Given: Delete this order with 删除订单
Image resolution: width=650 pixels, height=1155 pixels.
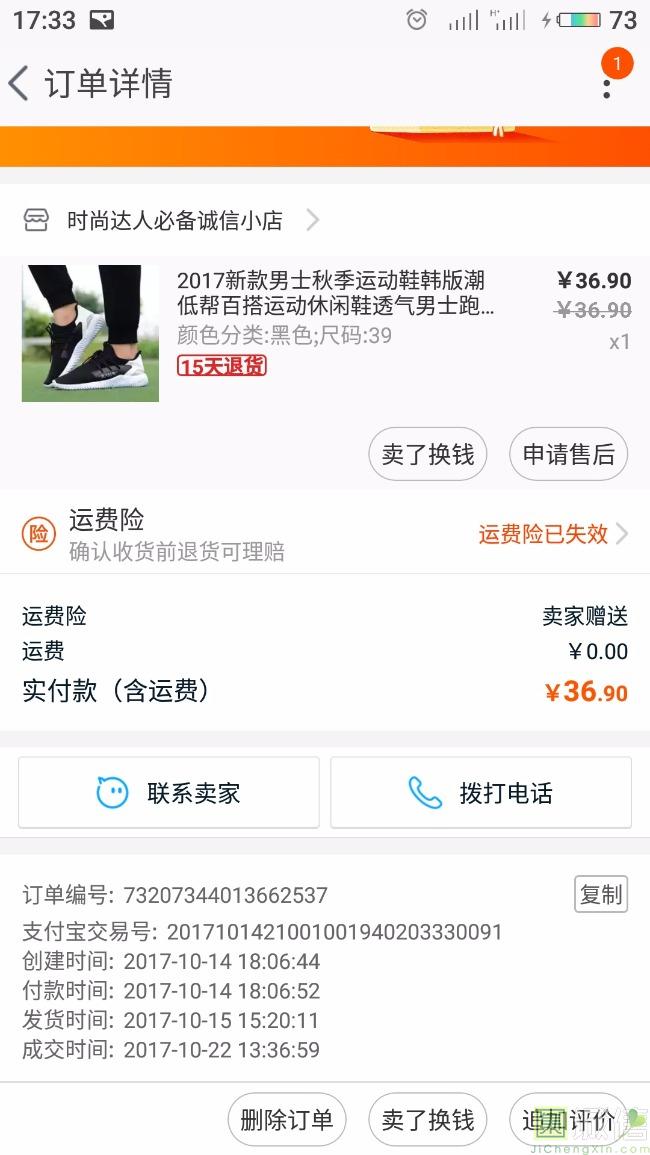Looking at the screenshot, I should click(286, 1119).
